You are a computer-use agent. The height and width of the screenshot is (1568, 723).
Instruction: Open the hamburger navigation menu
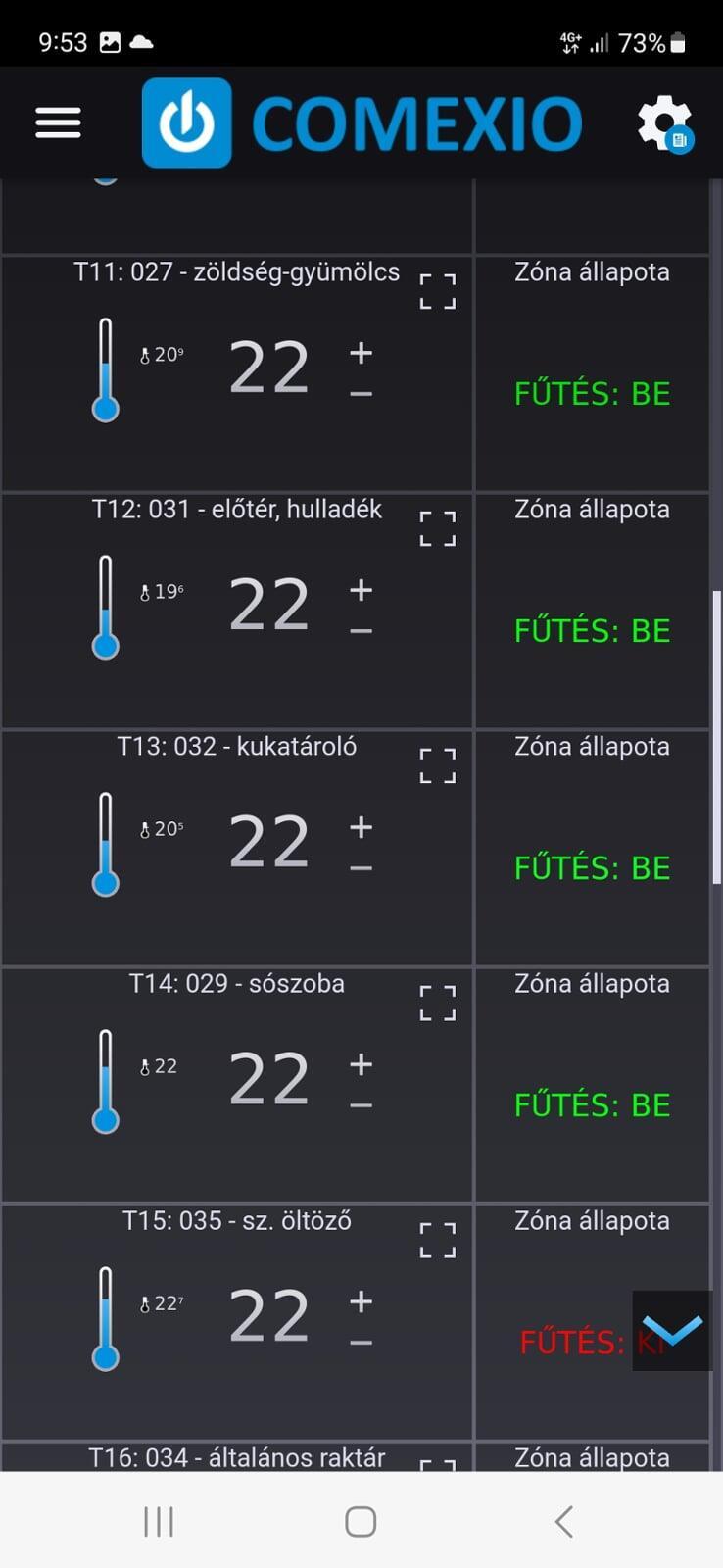click(x=58, y=122)
